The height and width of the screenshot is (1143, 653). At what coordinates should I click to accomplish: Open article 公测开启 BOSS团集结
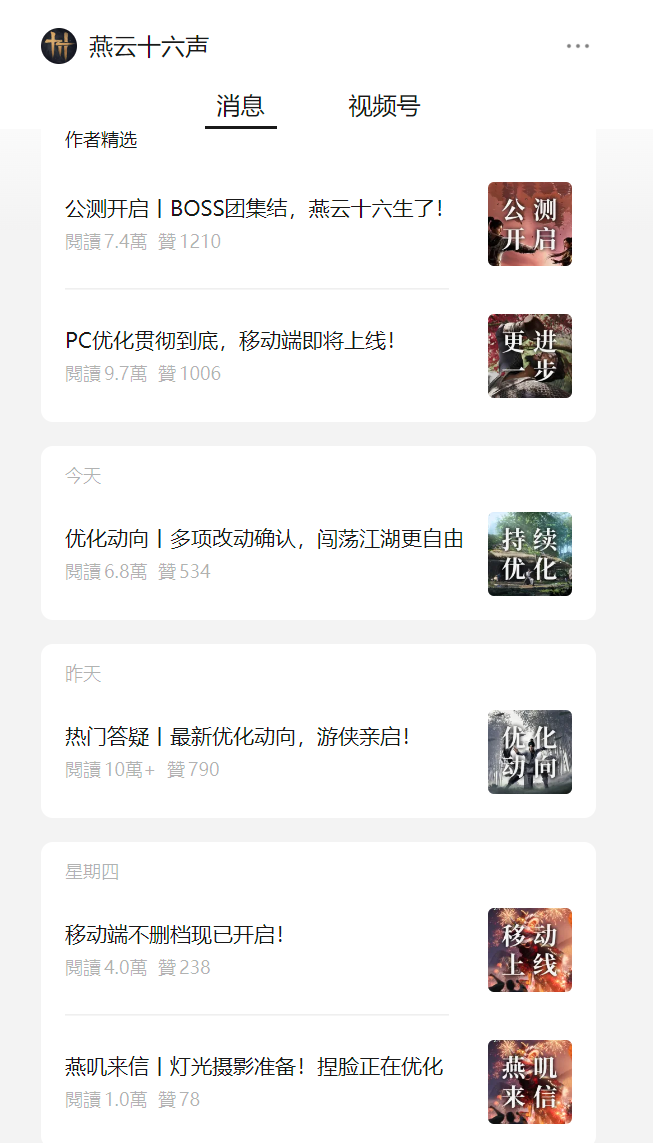[254, 210]
